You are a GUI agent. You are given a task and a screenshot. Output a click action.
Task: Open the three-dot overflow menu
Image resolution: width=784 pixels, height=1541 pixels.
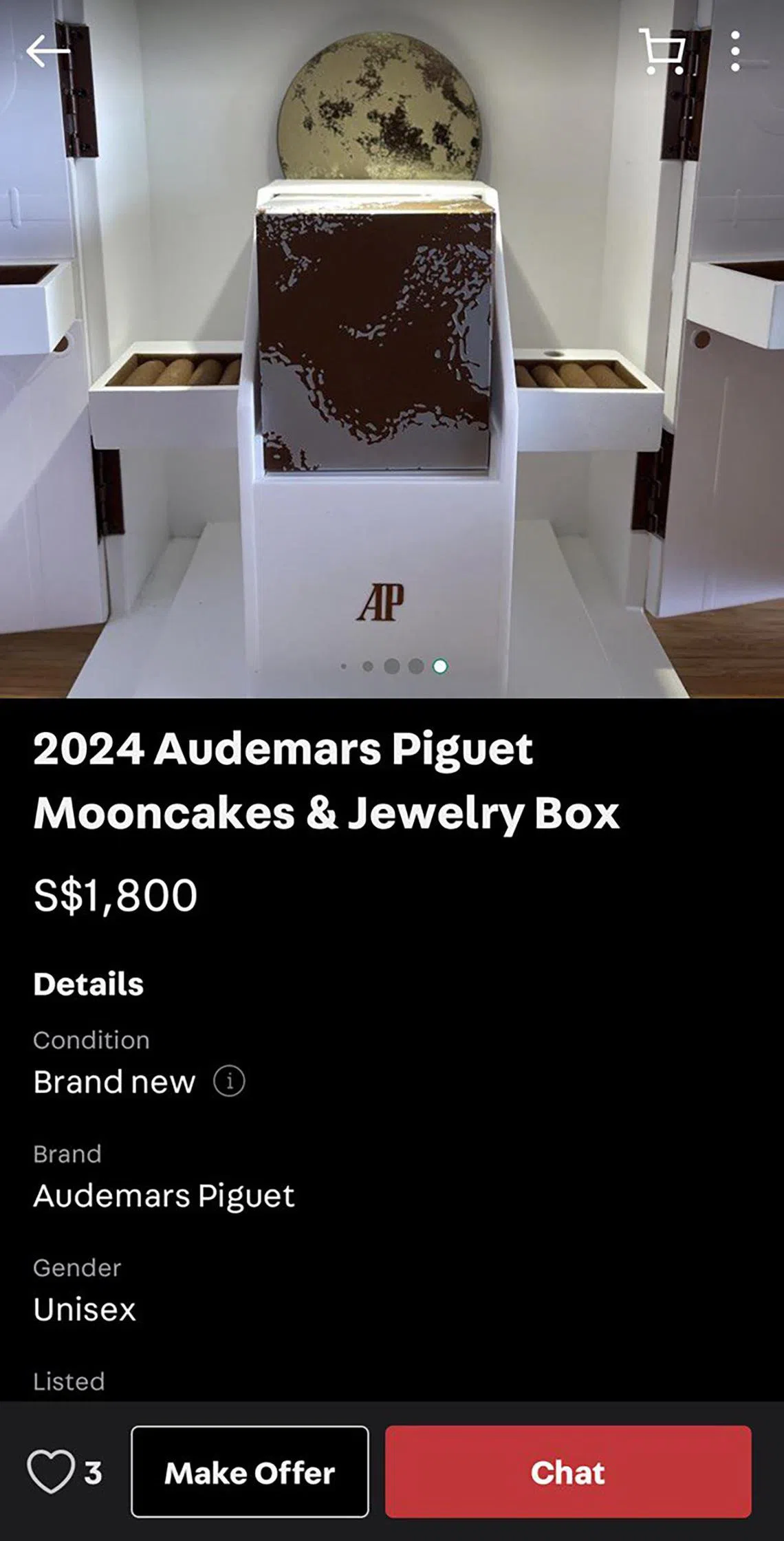[735, 51]
